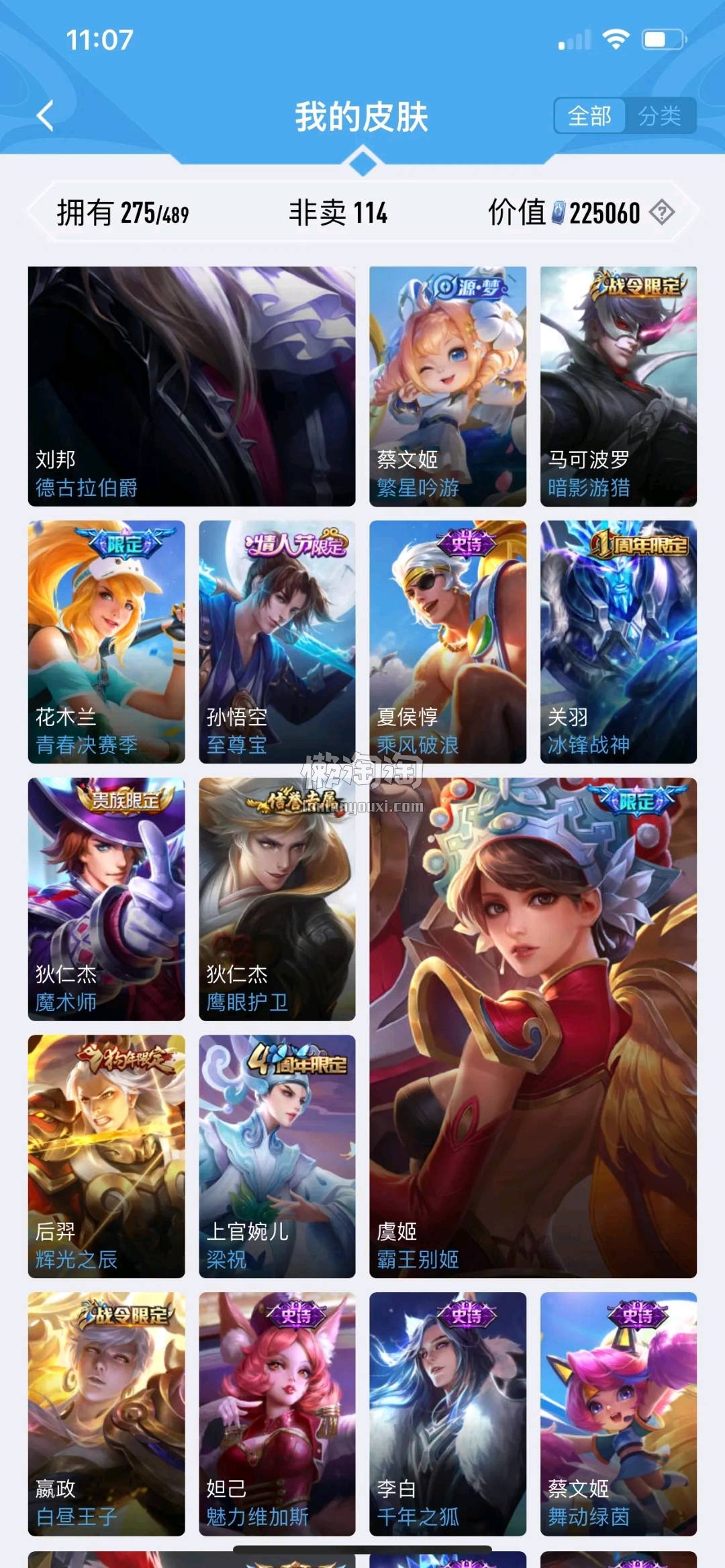View 上官婉儿 梁祝 skin

click(x=277, y=1156)
